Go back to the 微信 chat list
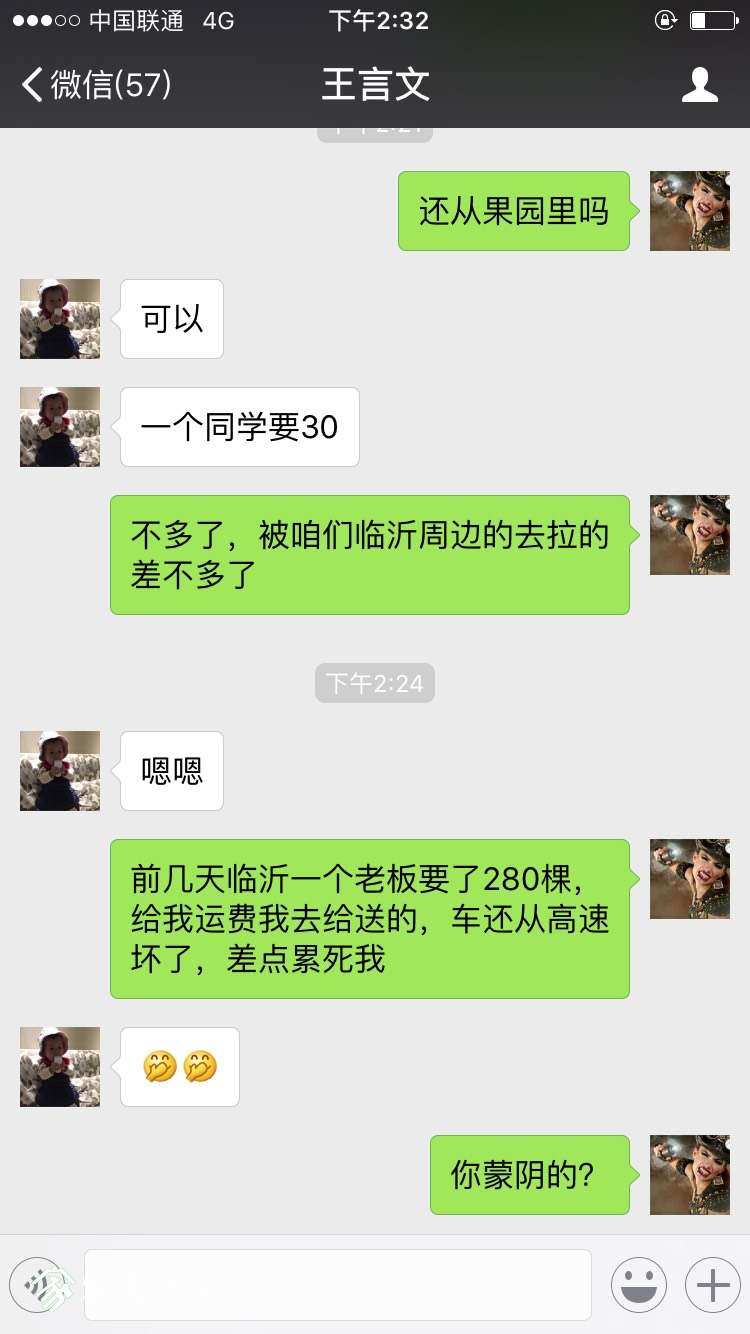 point(95,85)
